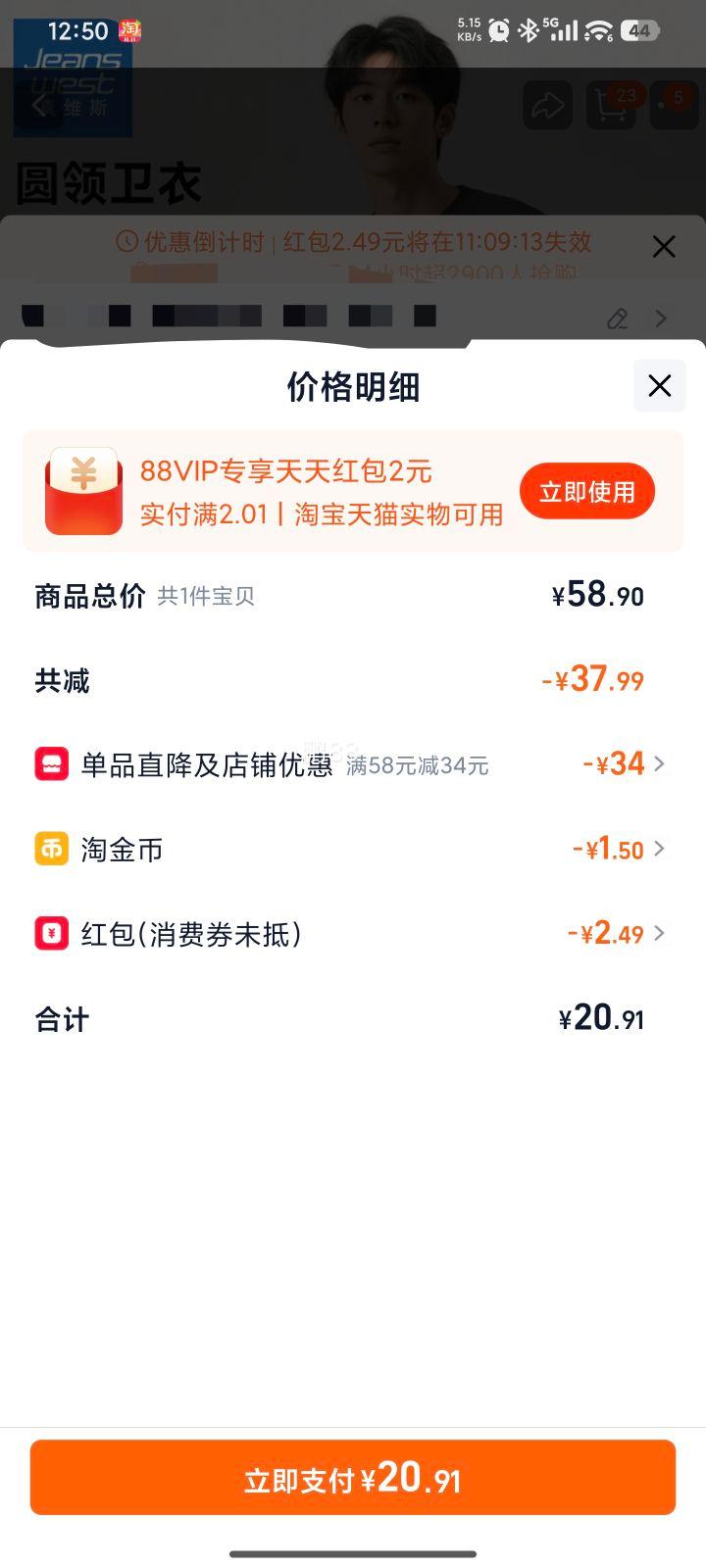
Task: Tap the pencil edit icon in the SKU row
Action: [x=618, y=318]
